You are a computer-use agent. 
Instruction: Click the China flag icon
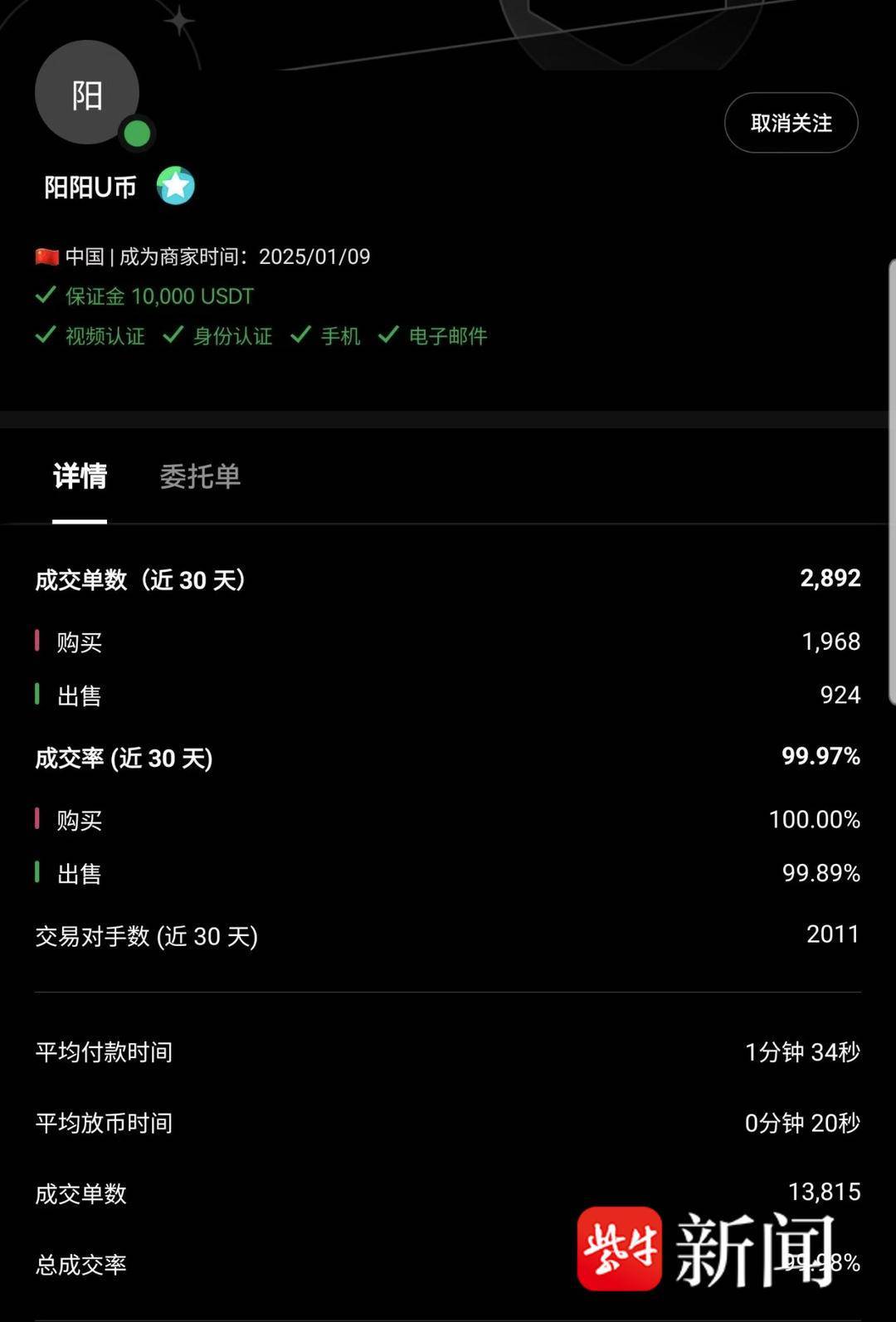pos(46,256)
